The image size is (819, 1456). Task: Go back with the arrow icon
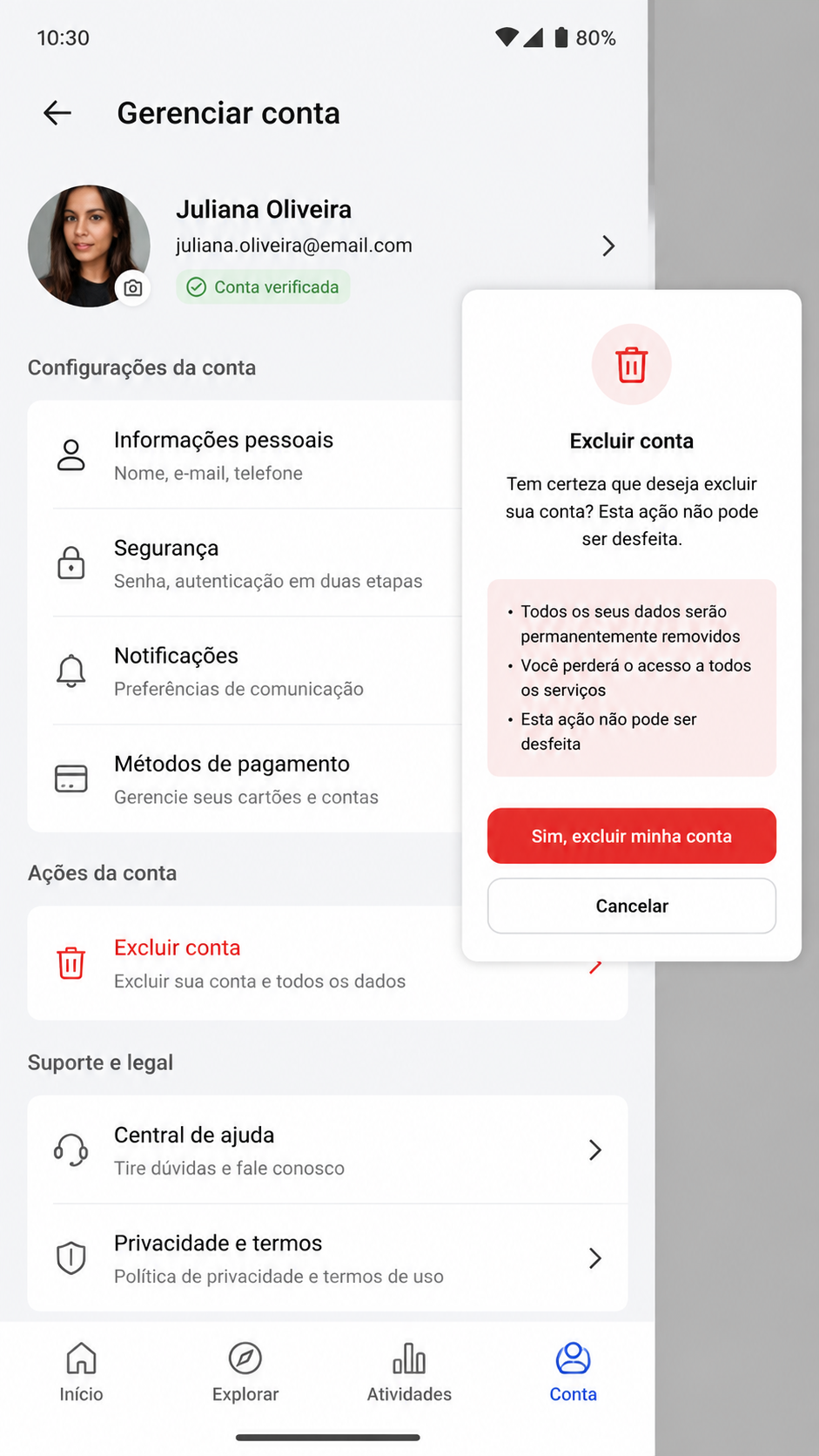click(57, 113)
